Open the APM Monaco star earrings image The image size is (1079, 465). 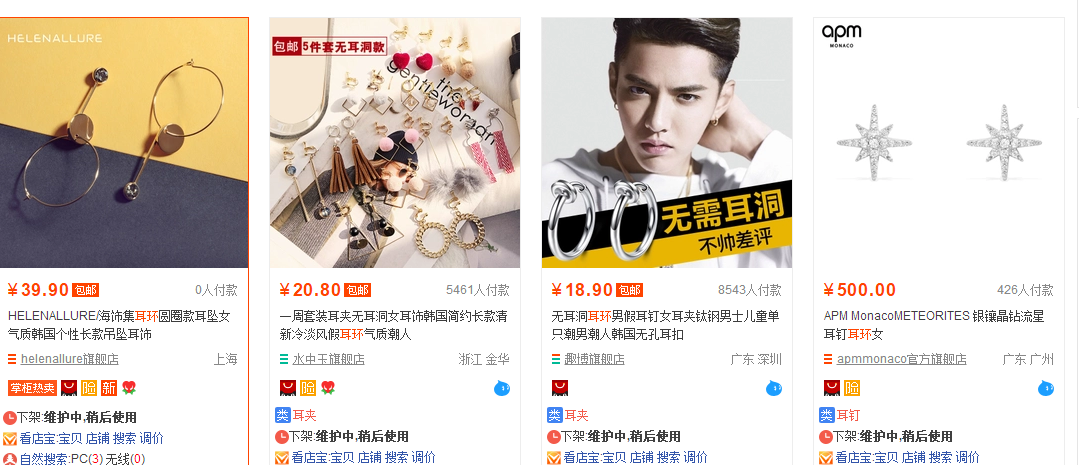939,143
